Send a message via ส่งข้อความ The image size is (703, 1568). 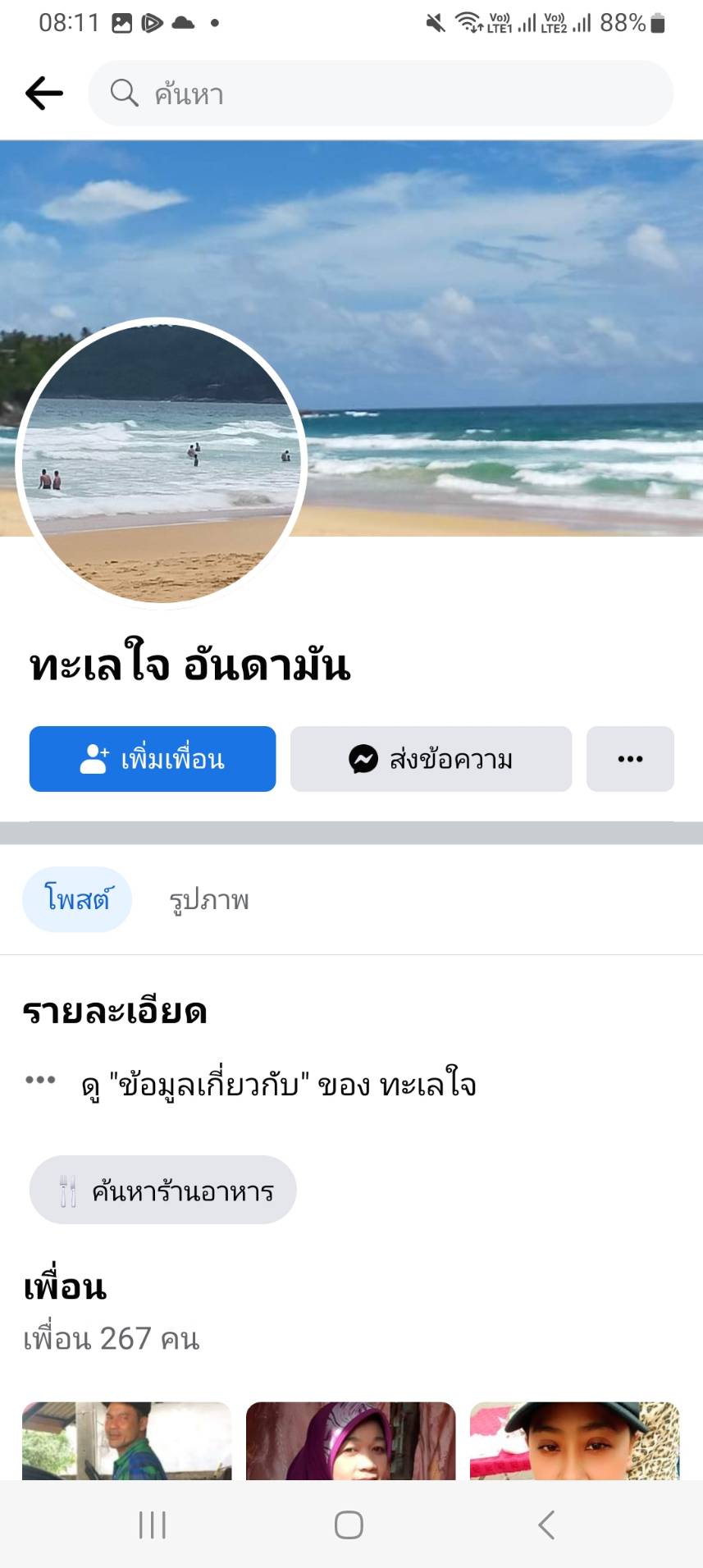pos(431,759)
